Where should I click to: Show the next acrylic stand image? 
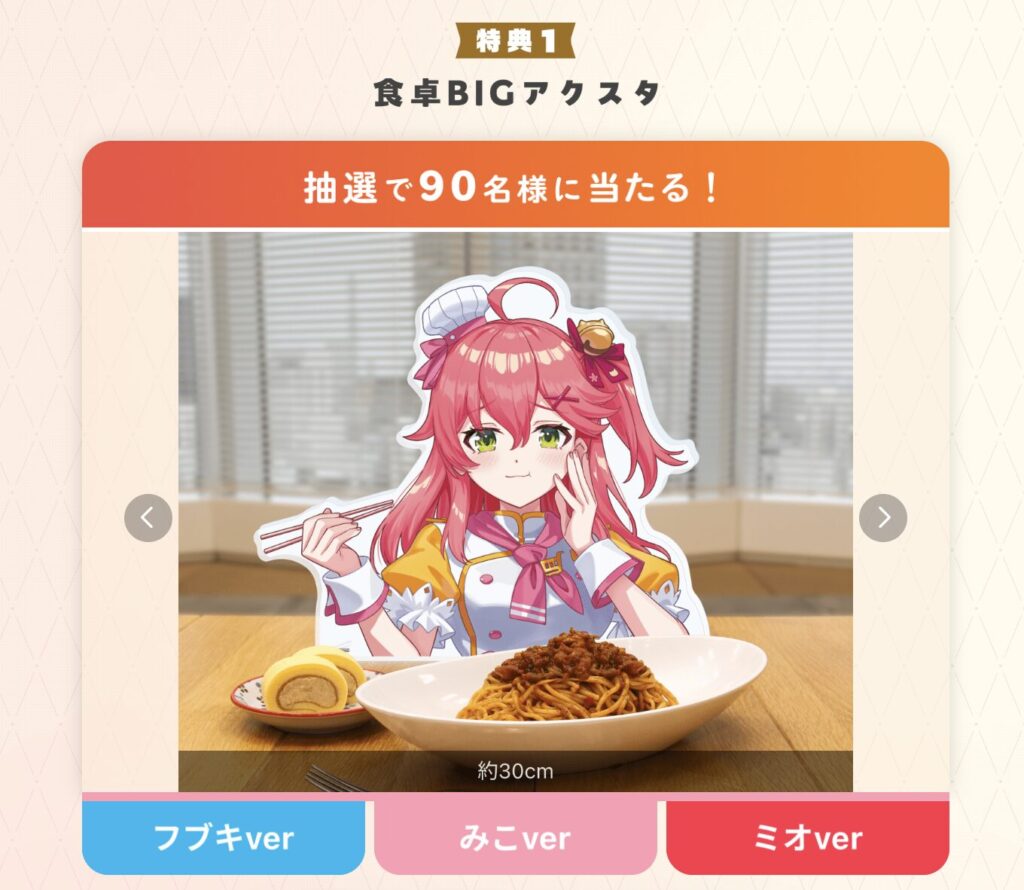pos(883,518)
